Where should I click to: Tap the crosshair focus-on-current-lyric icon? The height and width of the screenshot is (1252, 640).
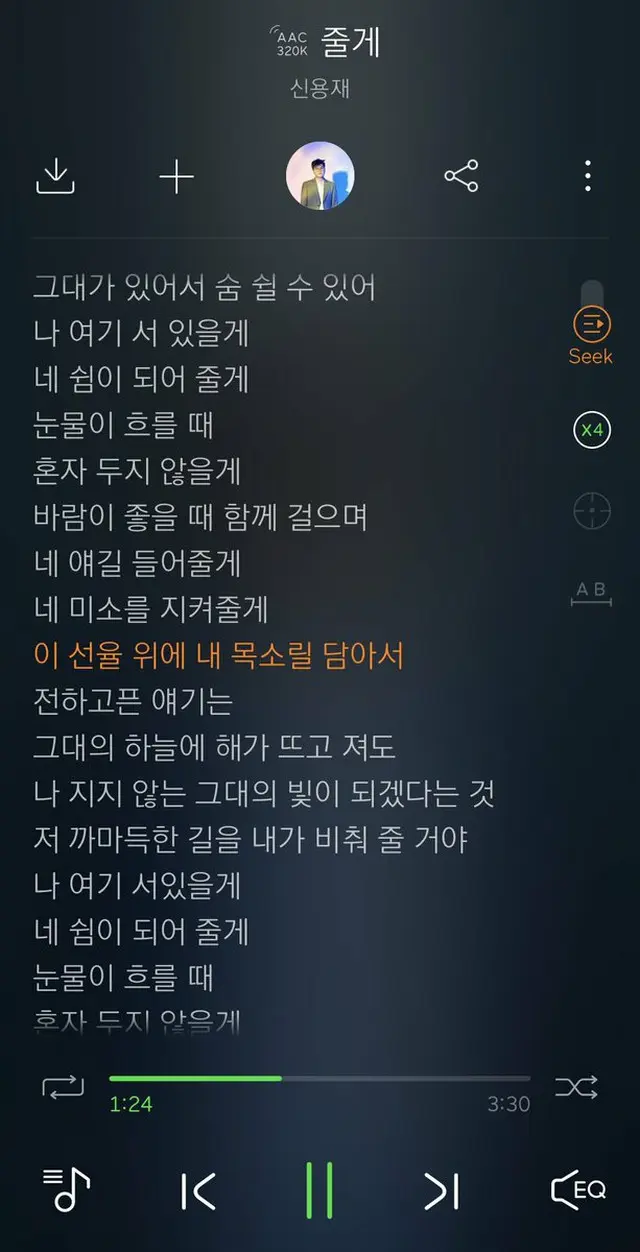(x=592, y=512)
